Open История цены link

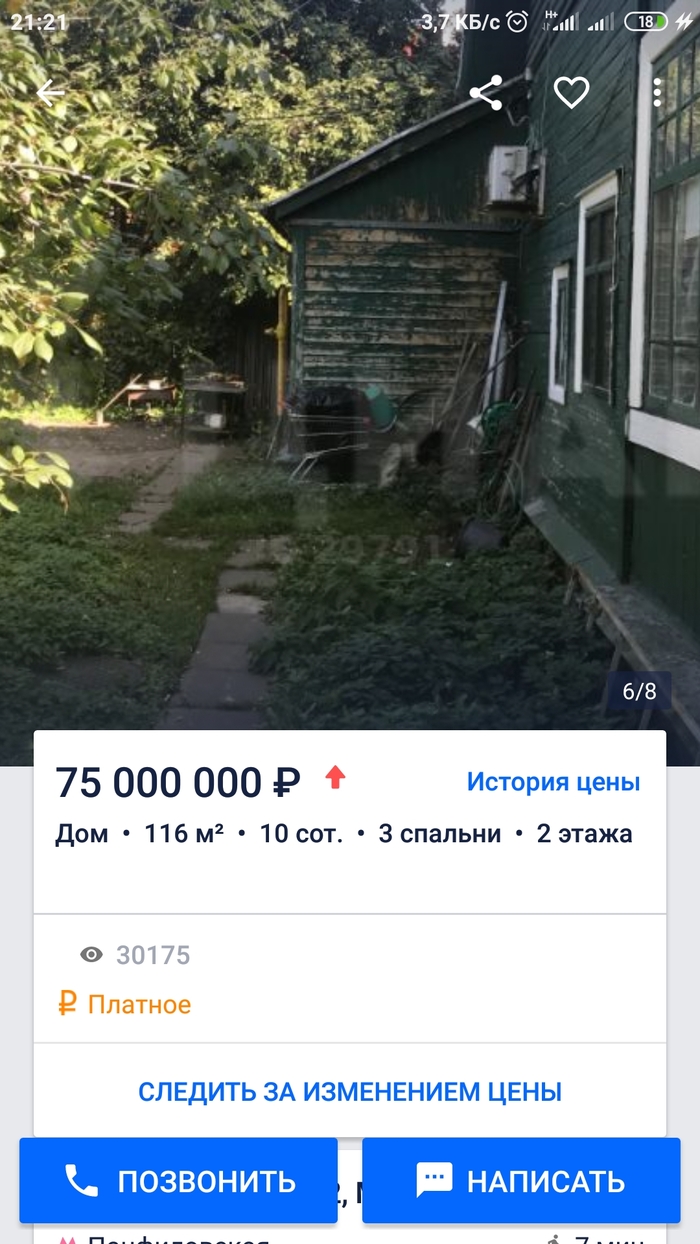click(x=553, y=782)
